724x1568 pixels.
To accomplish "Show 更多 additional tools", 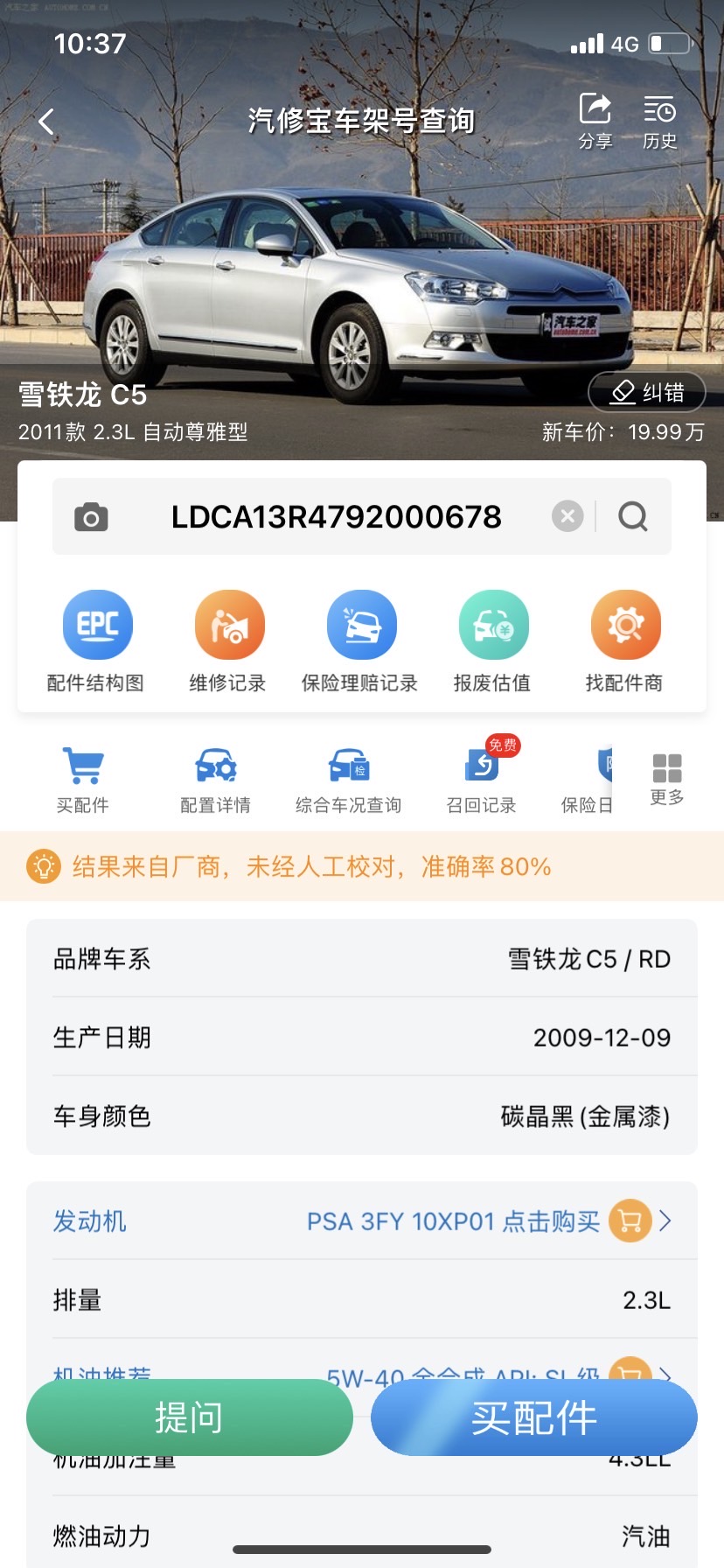I will coord(667,779).
